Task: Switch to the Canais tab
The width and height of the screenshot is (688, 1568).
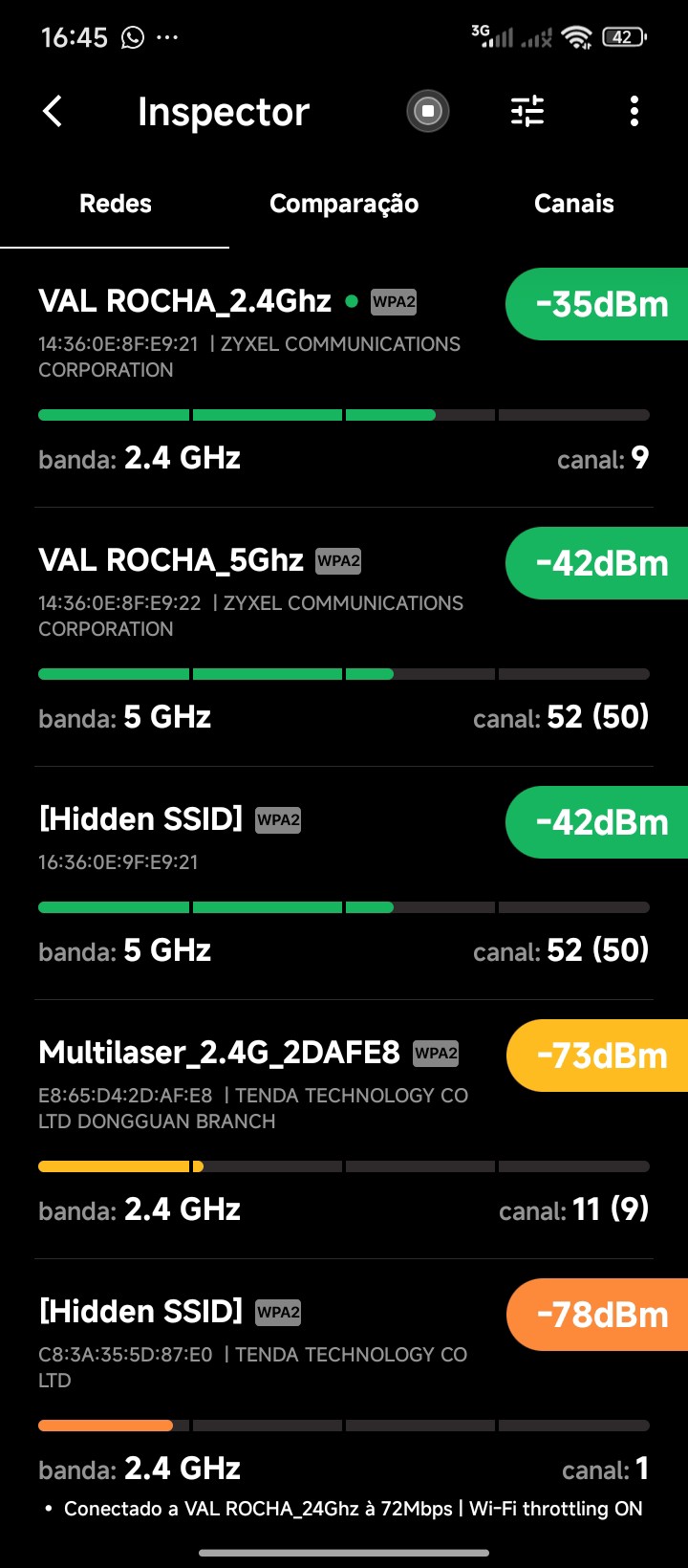Action: point(573,204)
